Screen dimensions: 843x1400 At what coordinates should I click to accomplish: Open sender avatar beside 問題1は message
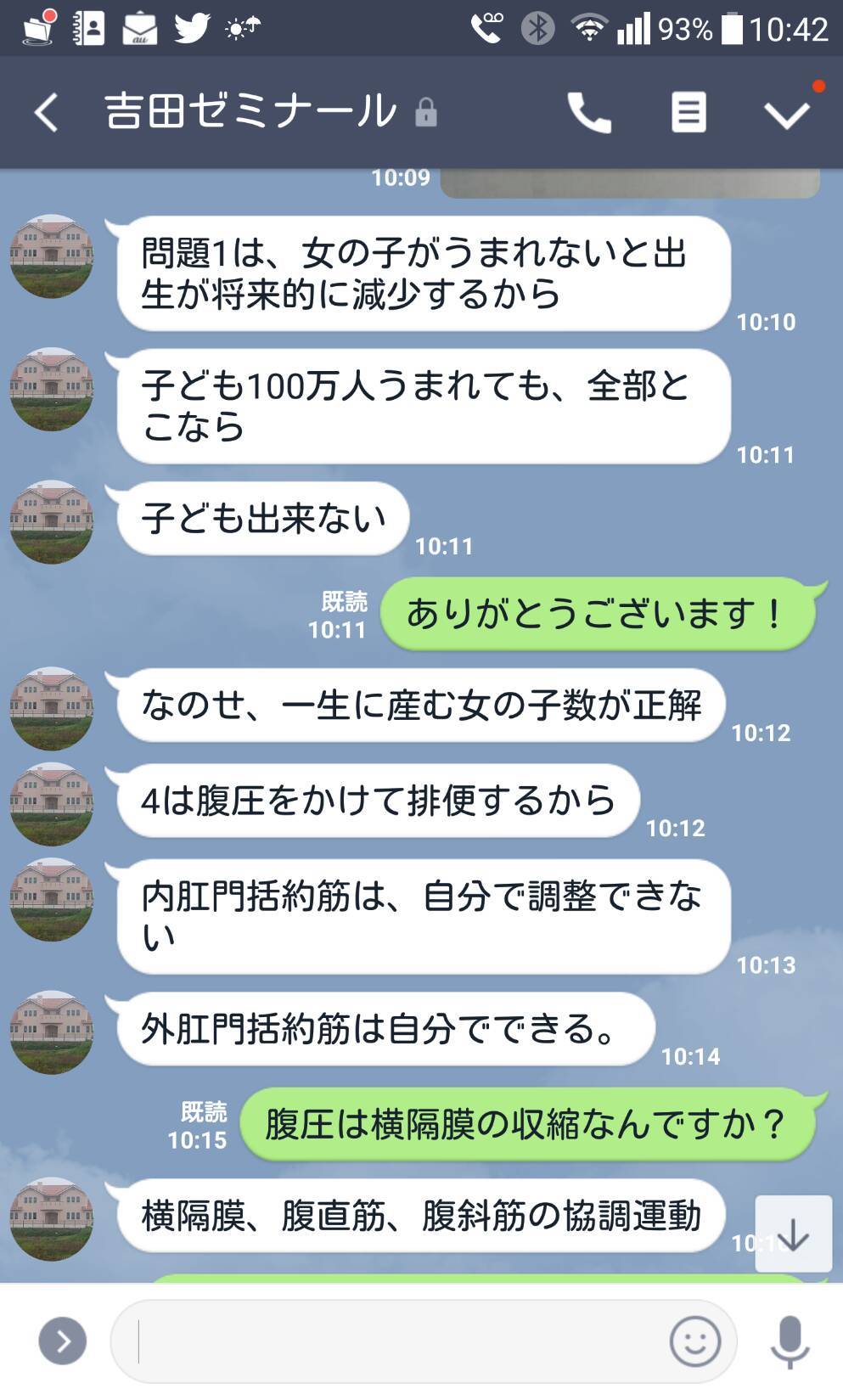[51, 256]
